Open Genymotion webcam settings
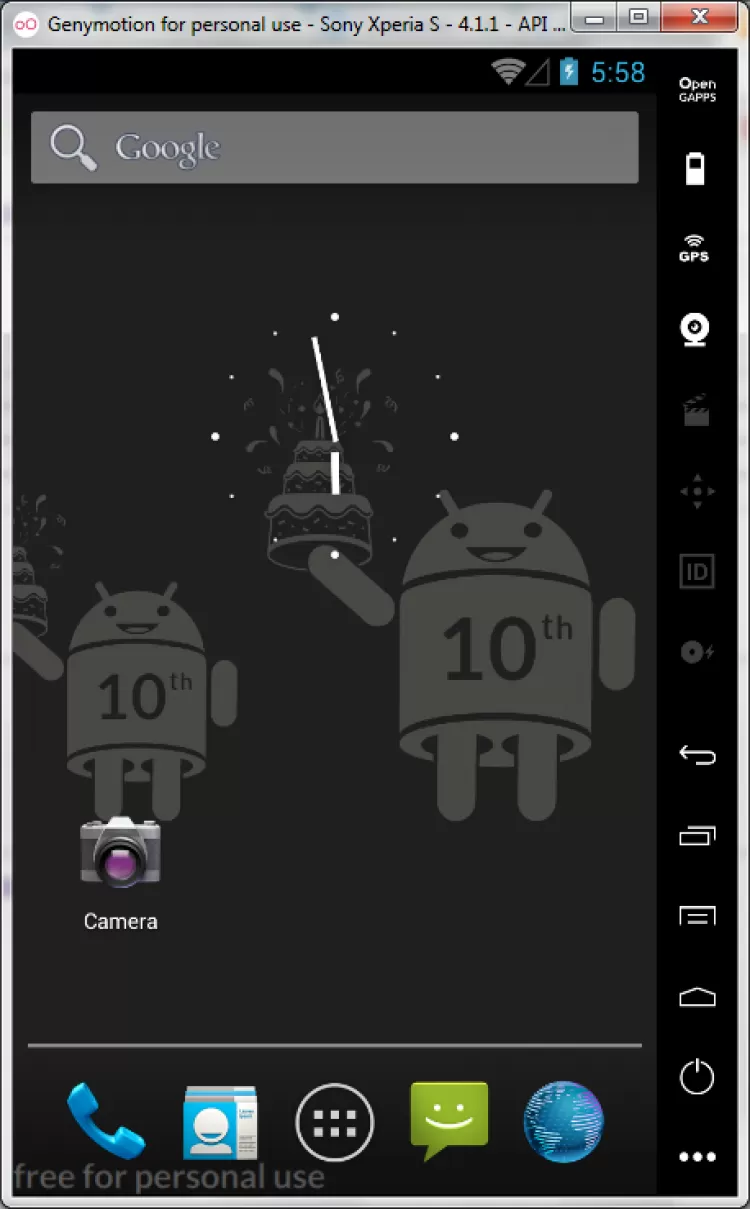Screen dimensions: 750x1209 coord(696,329)
